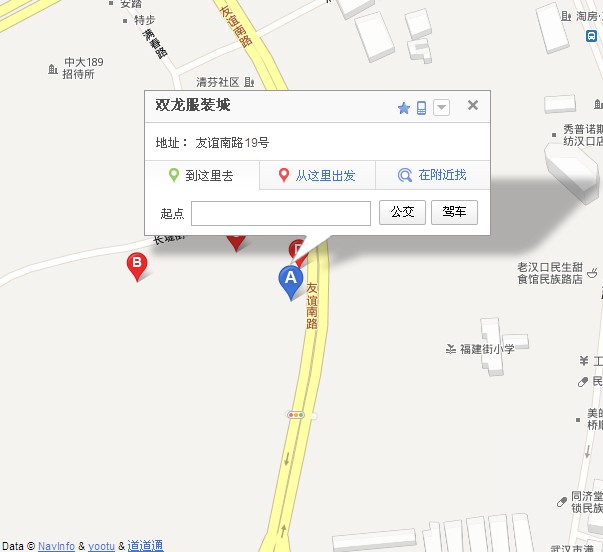Open the 在附近找 tab
The image size is (603, 552).
(432, 175)
